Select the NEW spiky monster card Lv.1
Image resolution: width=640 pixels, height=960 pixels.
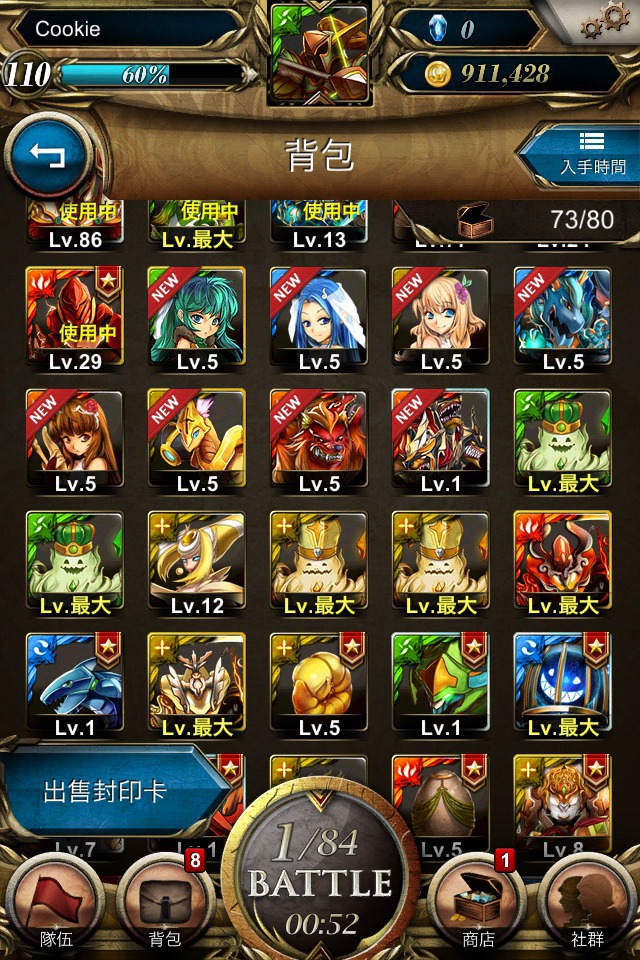[441, 442]
